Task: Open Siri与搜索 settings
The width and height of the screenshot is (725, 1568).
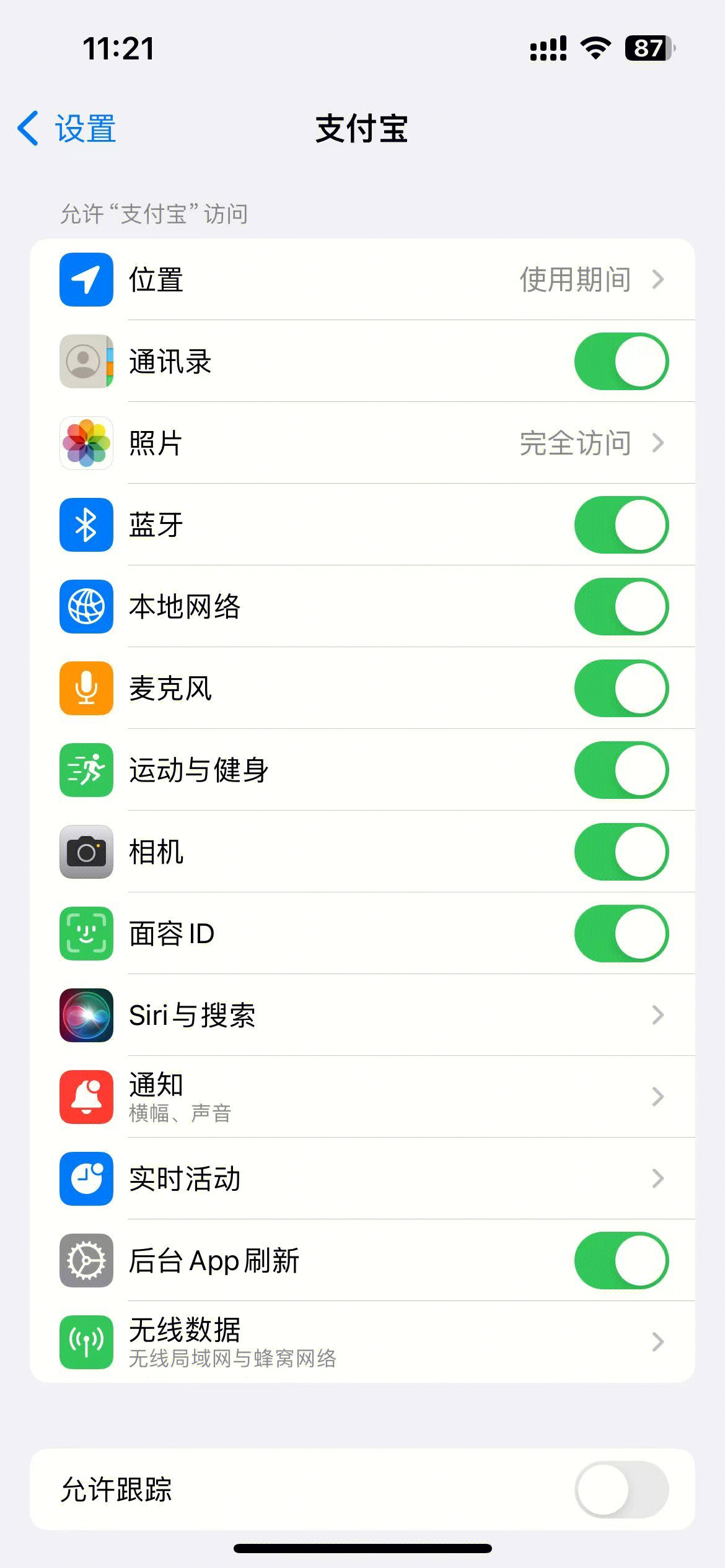Action: pos(362,1015)
